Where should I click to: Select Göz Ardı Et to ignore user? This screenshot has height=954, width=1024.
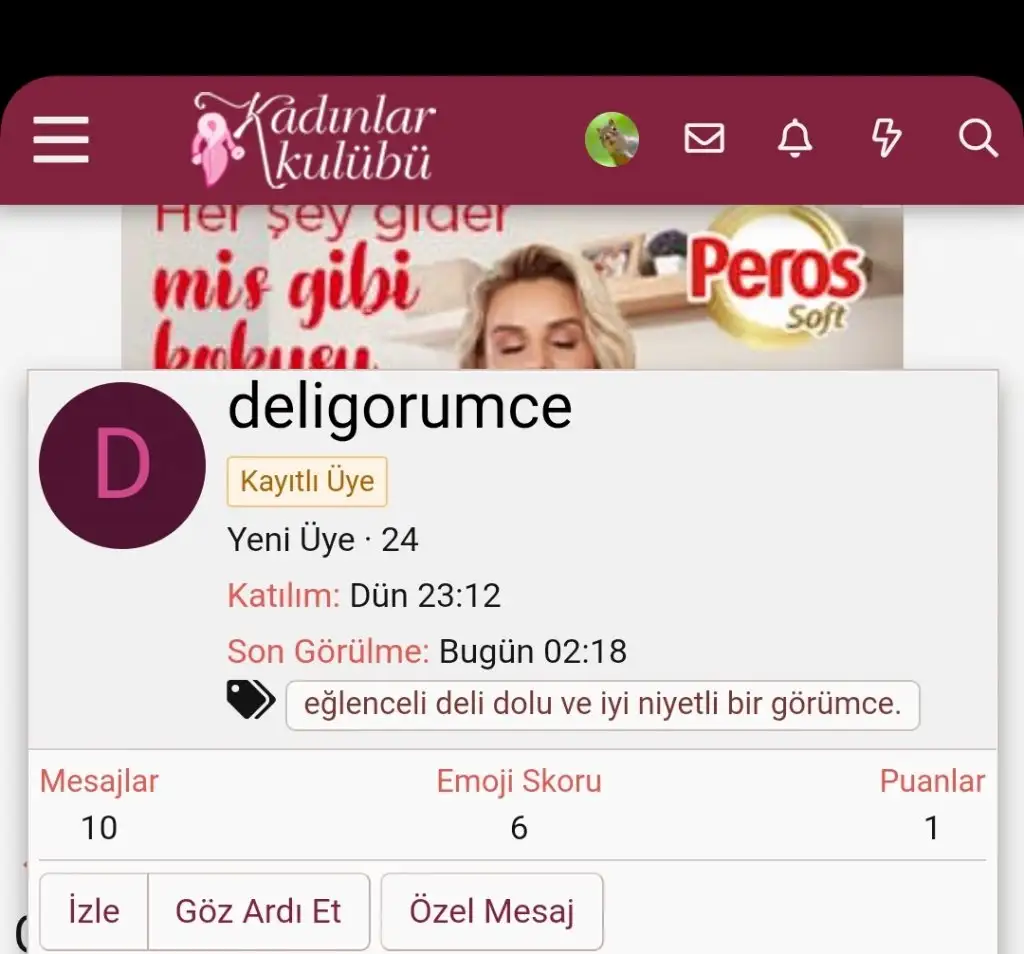click(x=258, y=911)
